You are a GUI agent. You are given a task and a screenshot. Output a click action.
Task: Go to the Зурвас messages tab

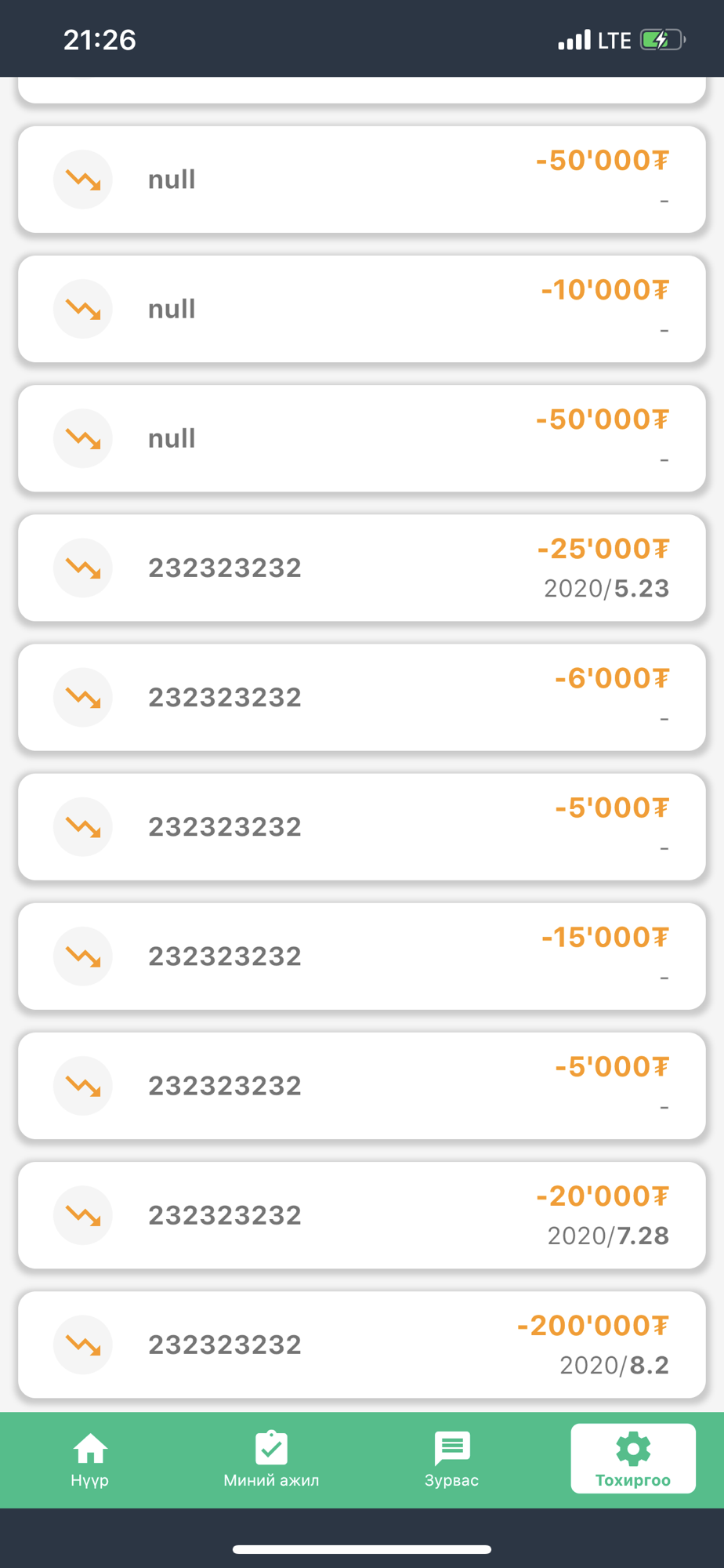[451, 1459]
